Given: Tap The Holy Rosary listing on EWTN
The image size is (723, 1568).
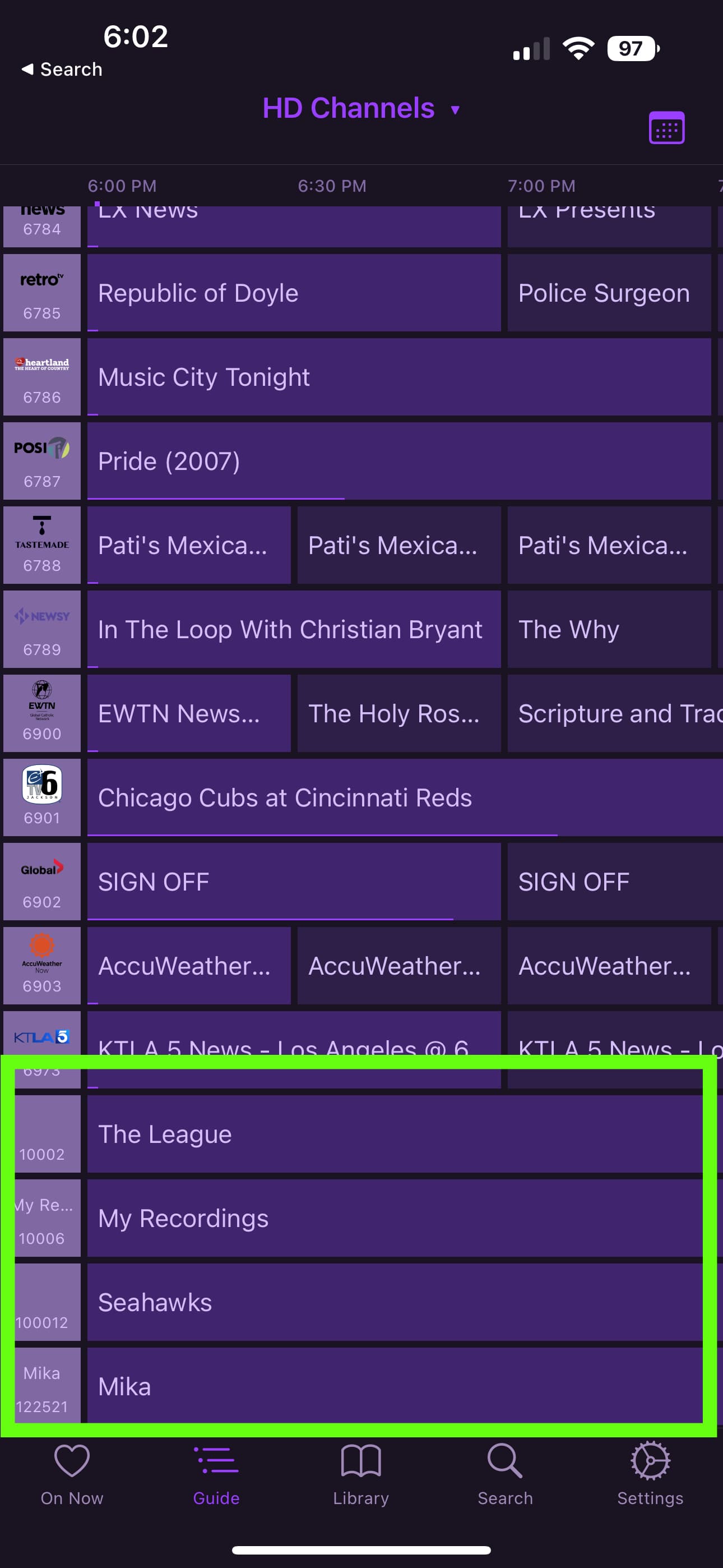Looking at the screenshot, I should 398,713.
